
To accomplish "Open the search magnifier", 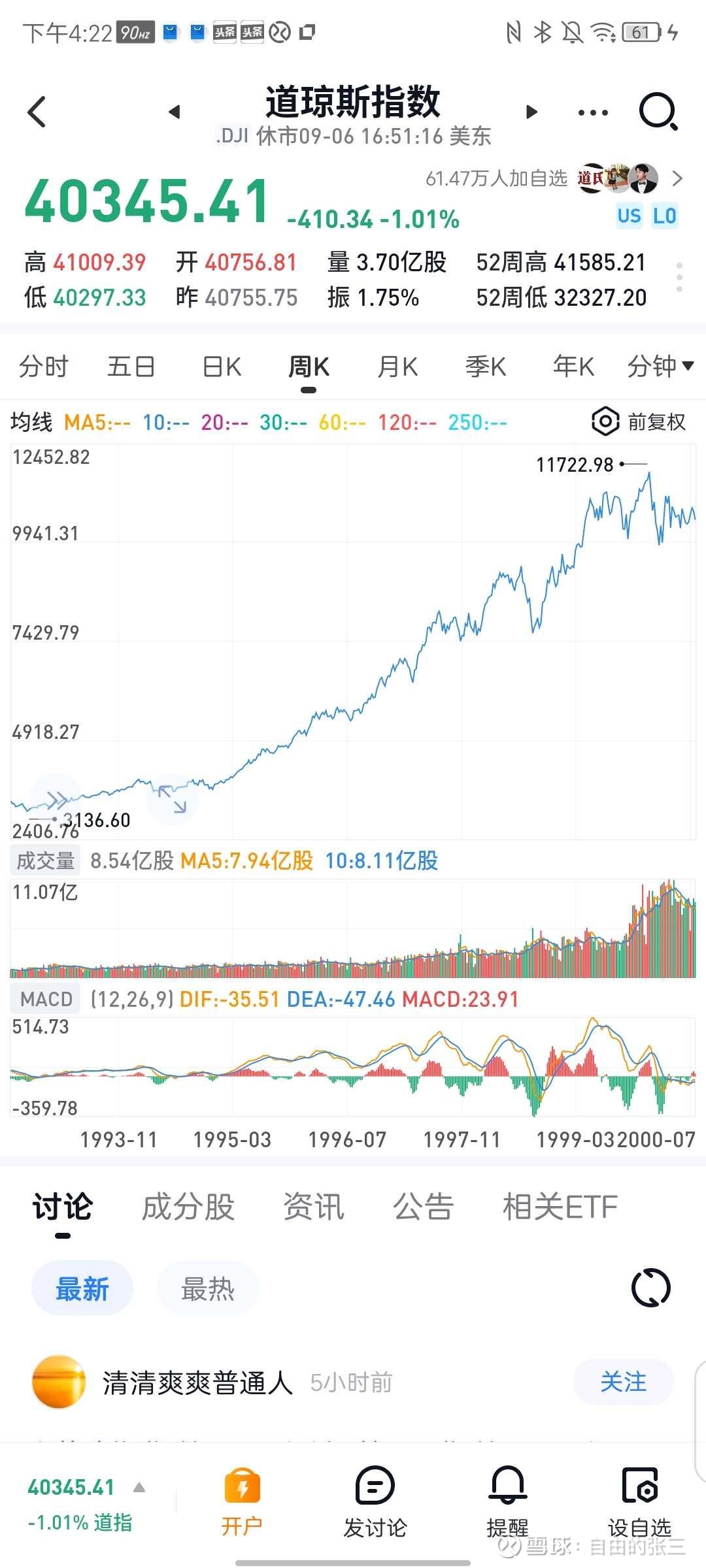I will click(658, 111).
